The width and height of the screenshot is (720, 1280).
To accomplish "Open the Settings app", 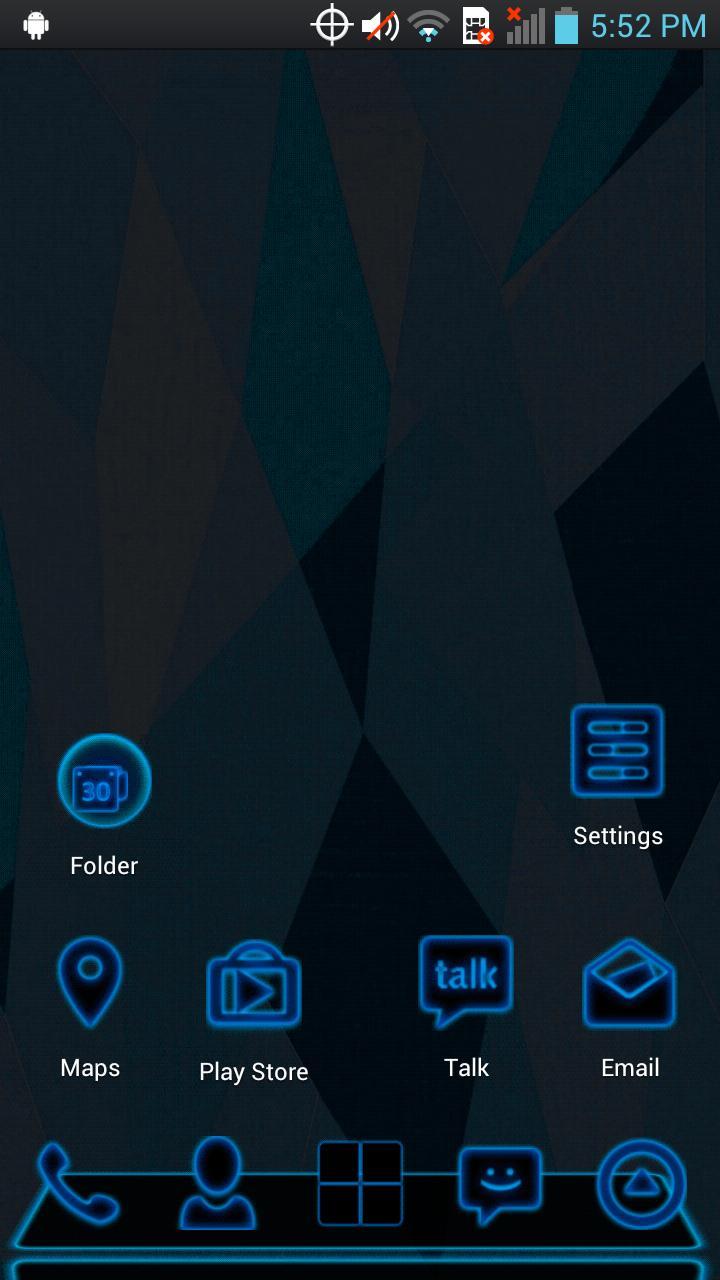I will [617, 751].
